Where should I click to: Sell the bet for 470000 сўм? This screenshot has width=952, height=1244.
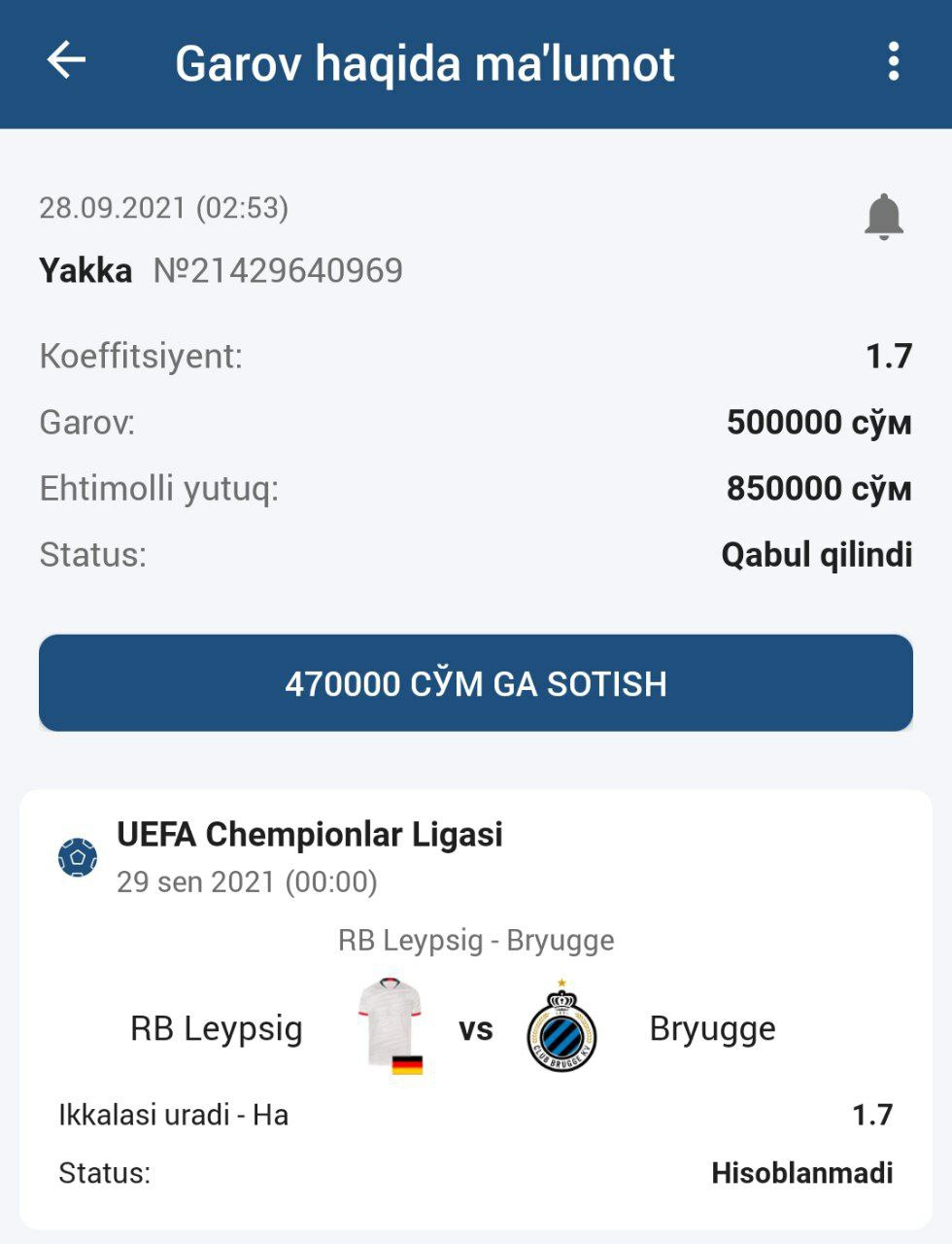476,683
